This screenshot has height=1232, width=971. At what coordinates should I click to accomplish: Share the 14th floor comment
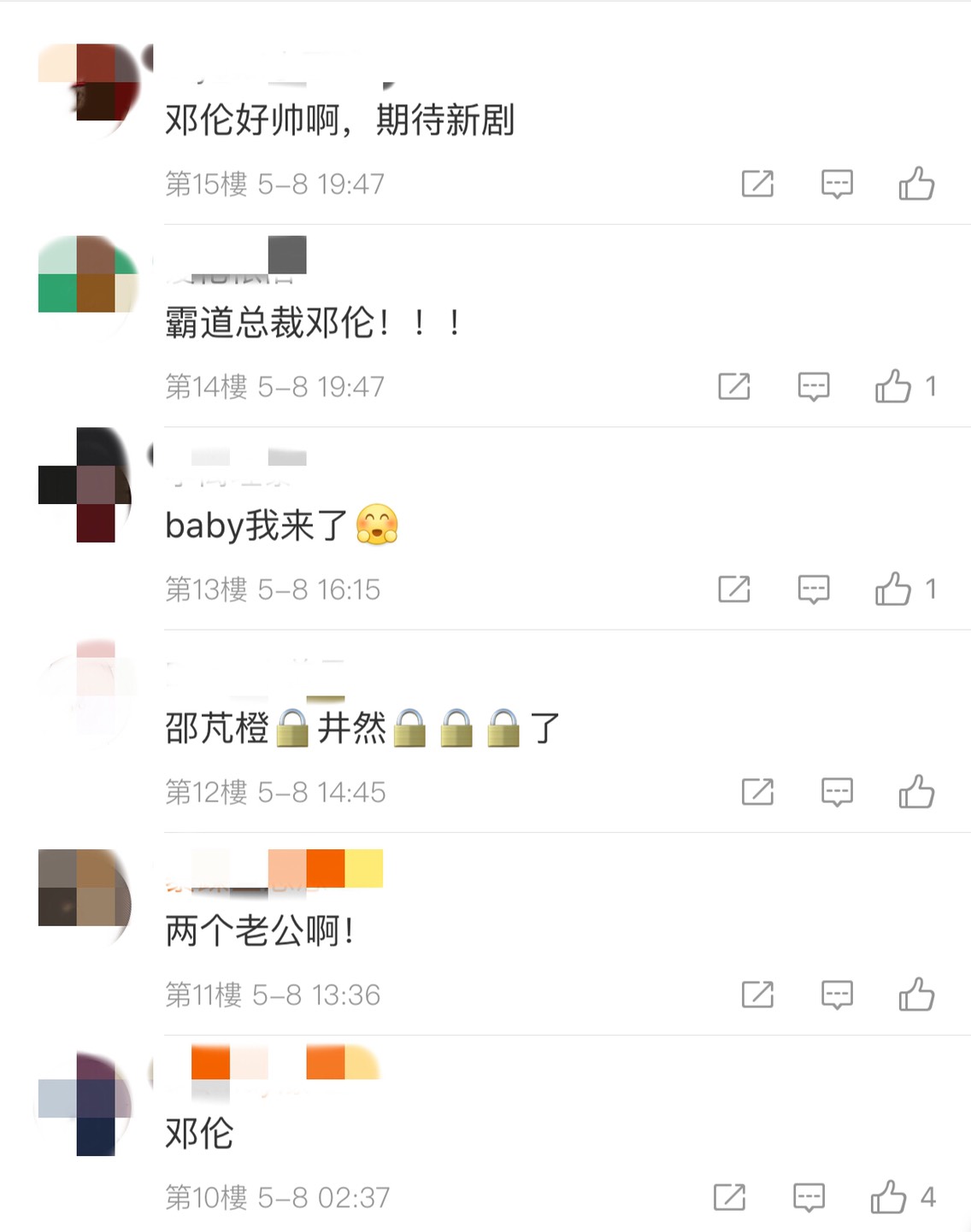pos(734,386)
